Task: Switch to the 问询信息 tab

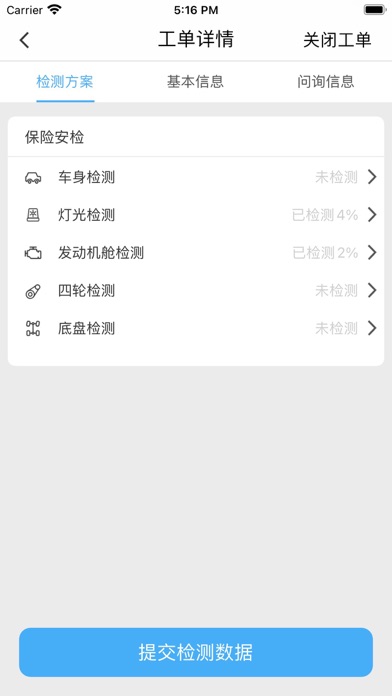Action: coord(326,82)
